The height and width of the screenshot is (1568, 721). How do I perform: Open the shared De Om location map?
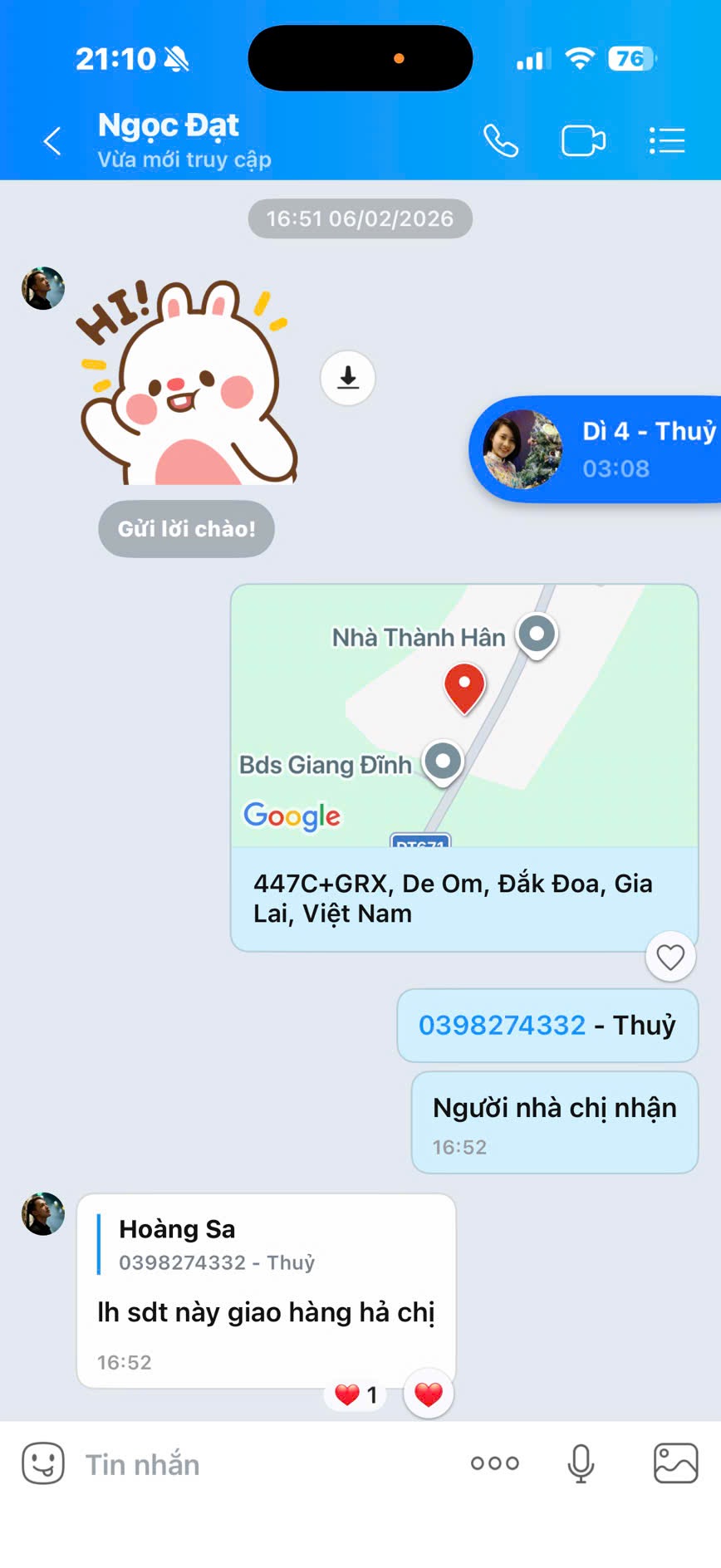(463, 716)
